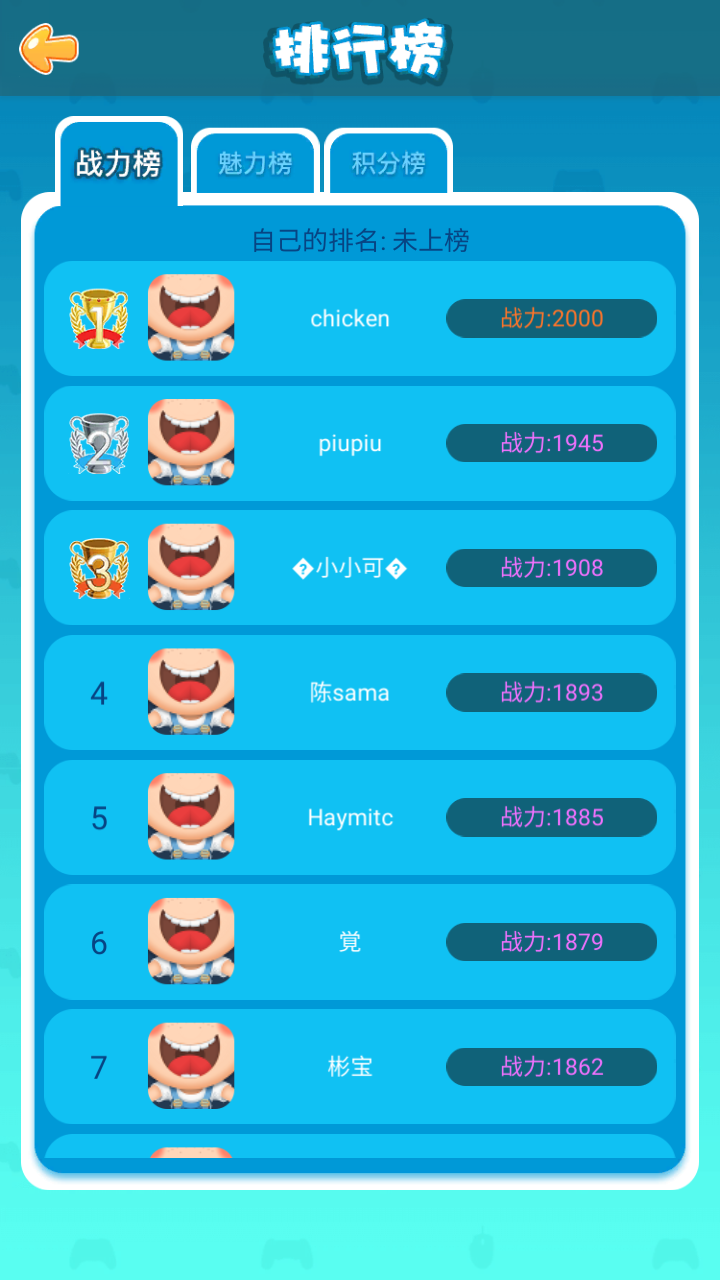Tap the orange back arrow
Viewport: 720px width, 1280px height.
tap(48, 48)
